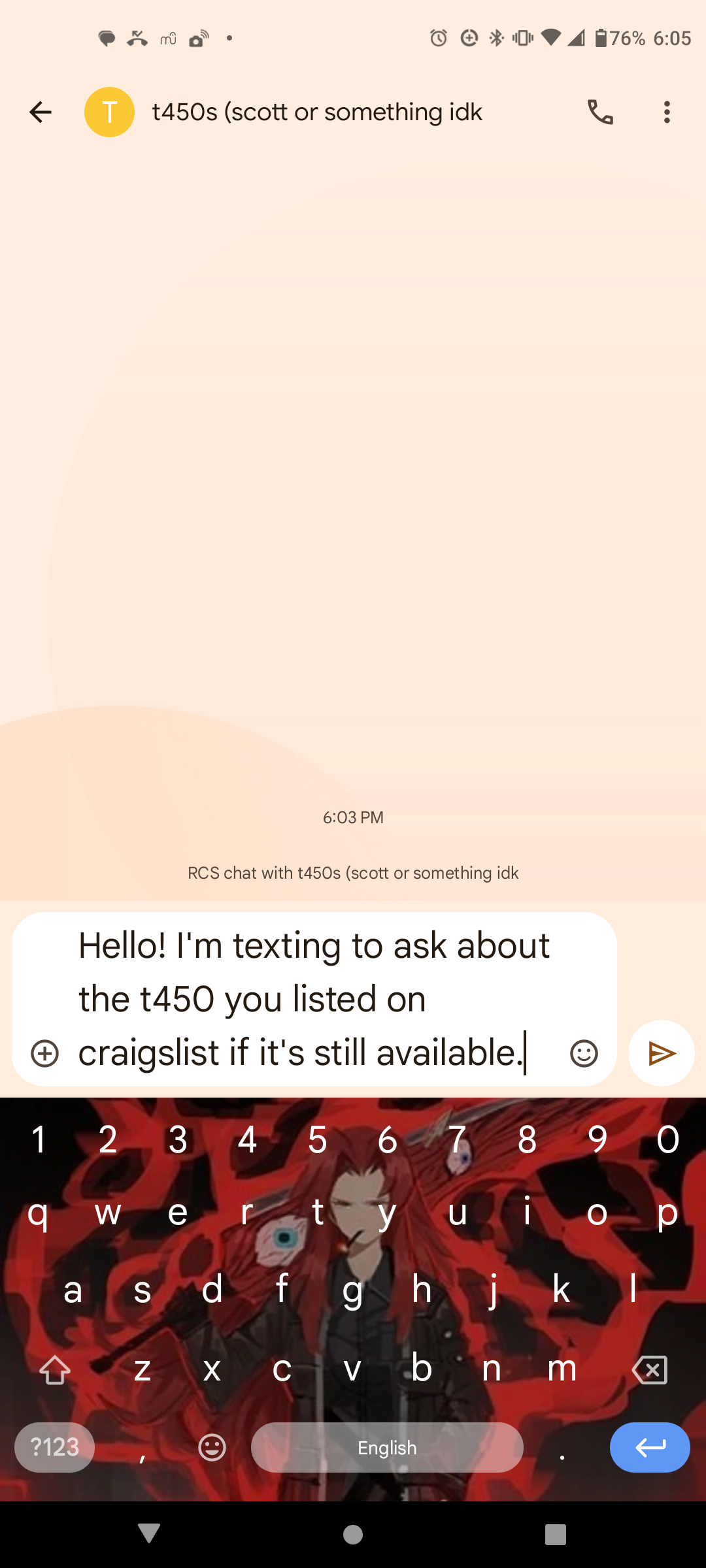
Task: Tap the keyboard backspace key
Action: [650, 1369]
